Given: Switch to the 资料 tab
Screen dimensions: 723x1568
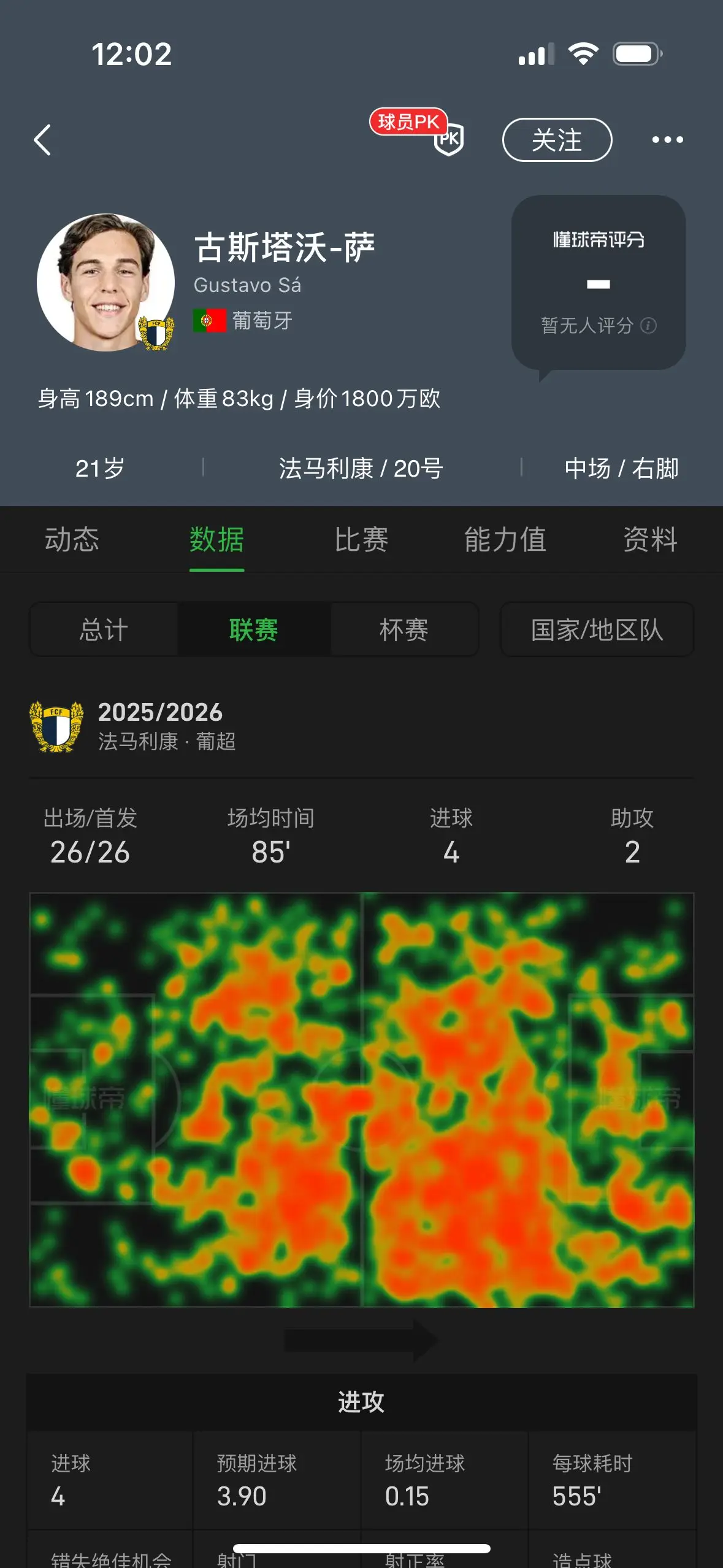Looking at the screenshot, I should [650, 540].
